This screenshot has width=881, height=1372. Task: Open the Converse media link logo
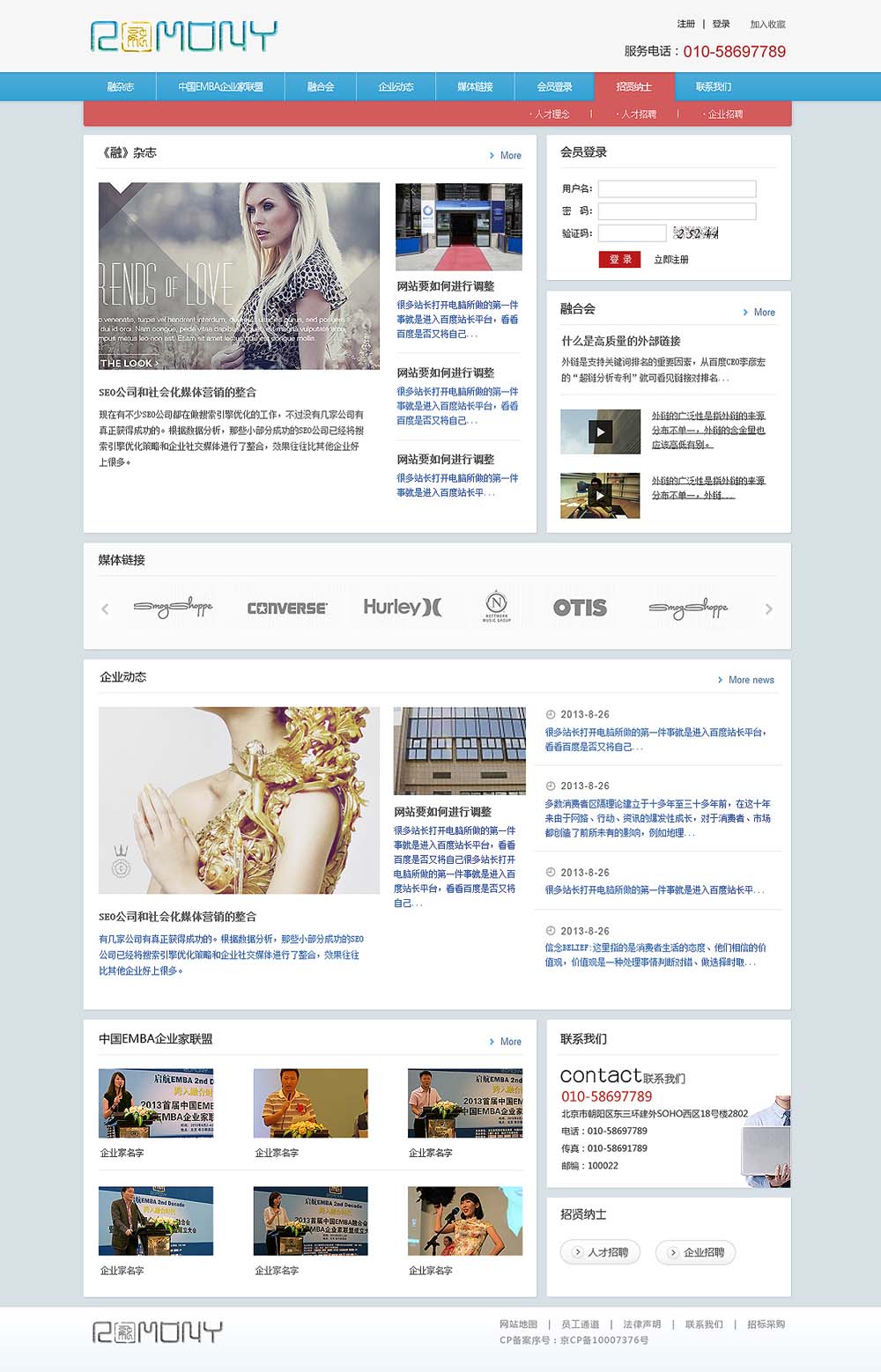[x=287, y=608]
